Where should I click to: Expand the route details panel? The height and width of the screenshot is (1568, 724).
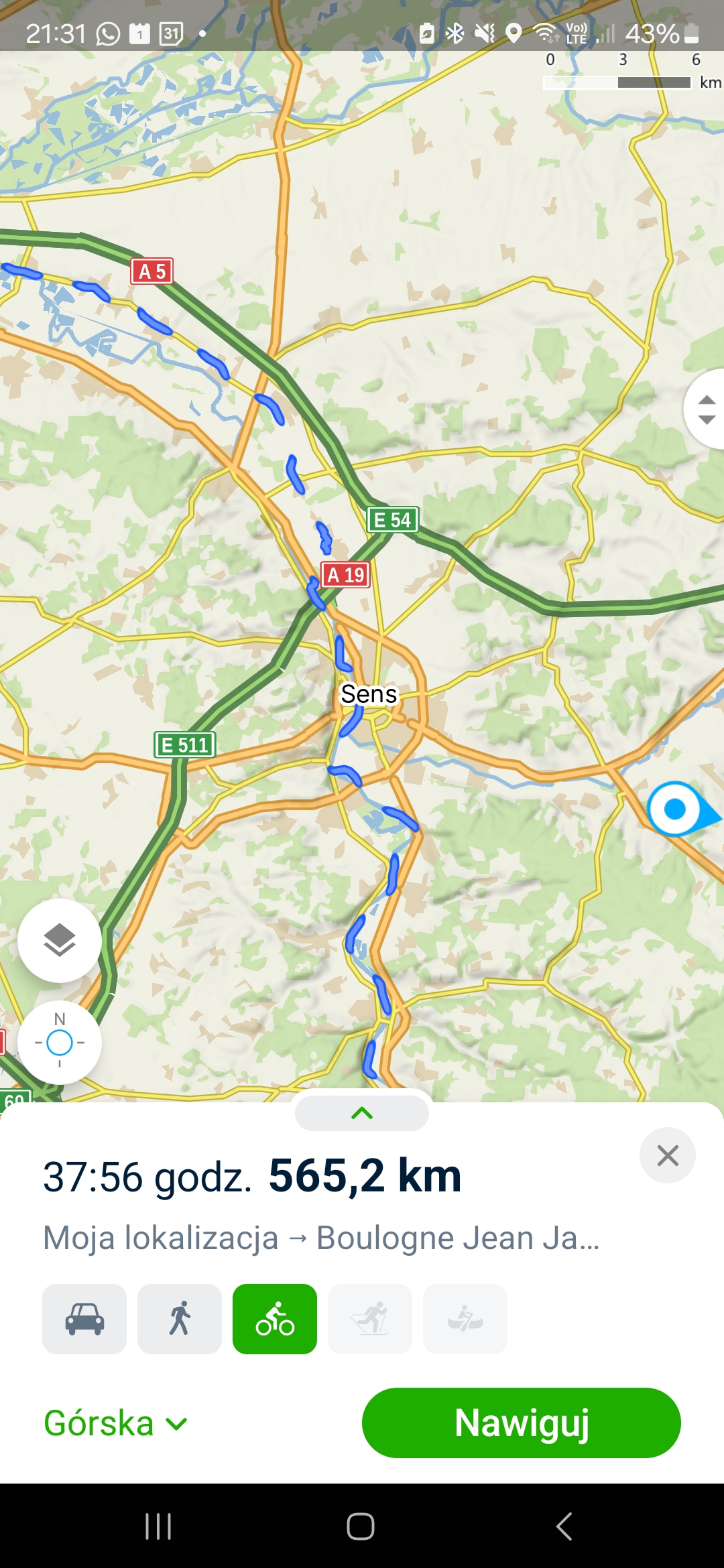(362, 1113)
